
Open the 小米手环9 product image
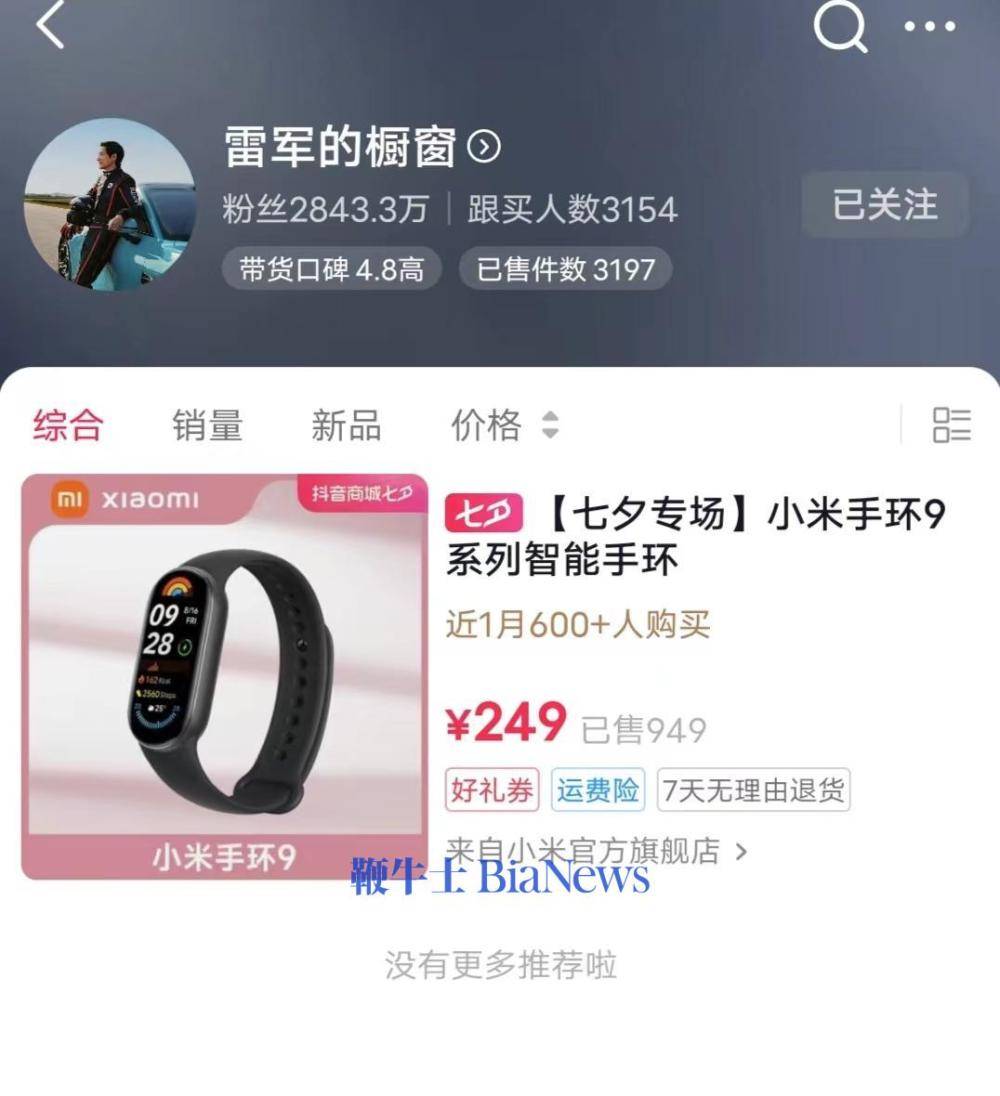pyautogui.click(x=224, y=676)
